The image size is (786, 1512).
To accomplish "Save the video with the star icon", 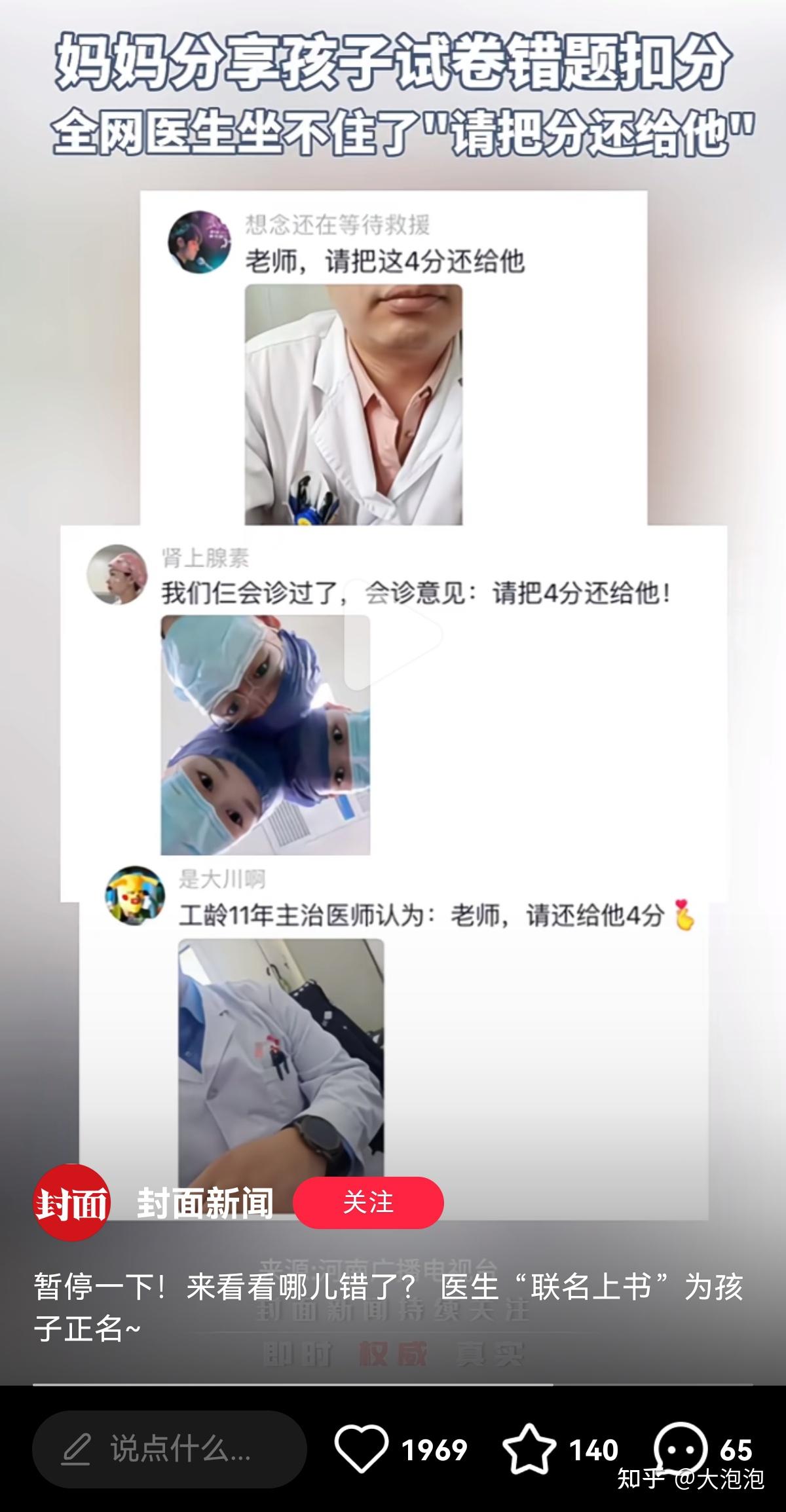I will pos(529,1449).
